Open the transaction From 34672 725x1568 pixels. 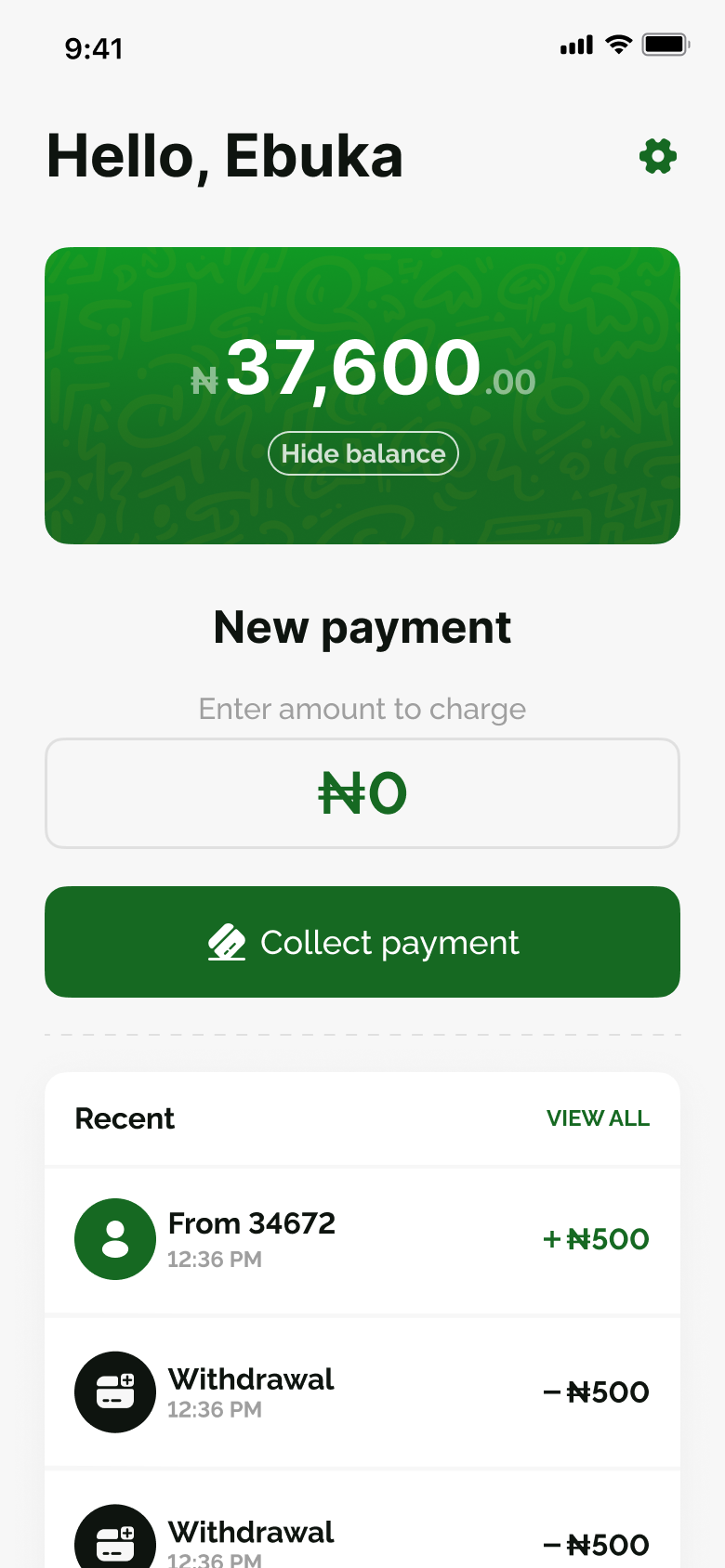[x=362, y=1239]
